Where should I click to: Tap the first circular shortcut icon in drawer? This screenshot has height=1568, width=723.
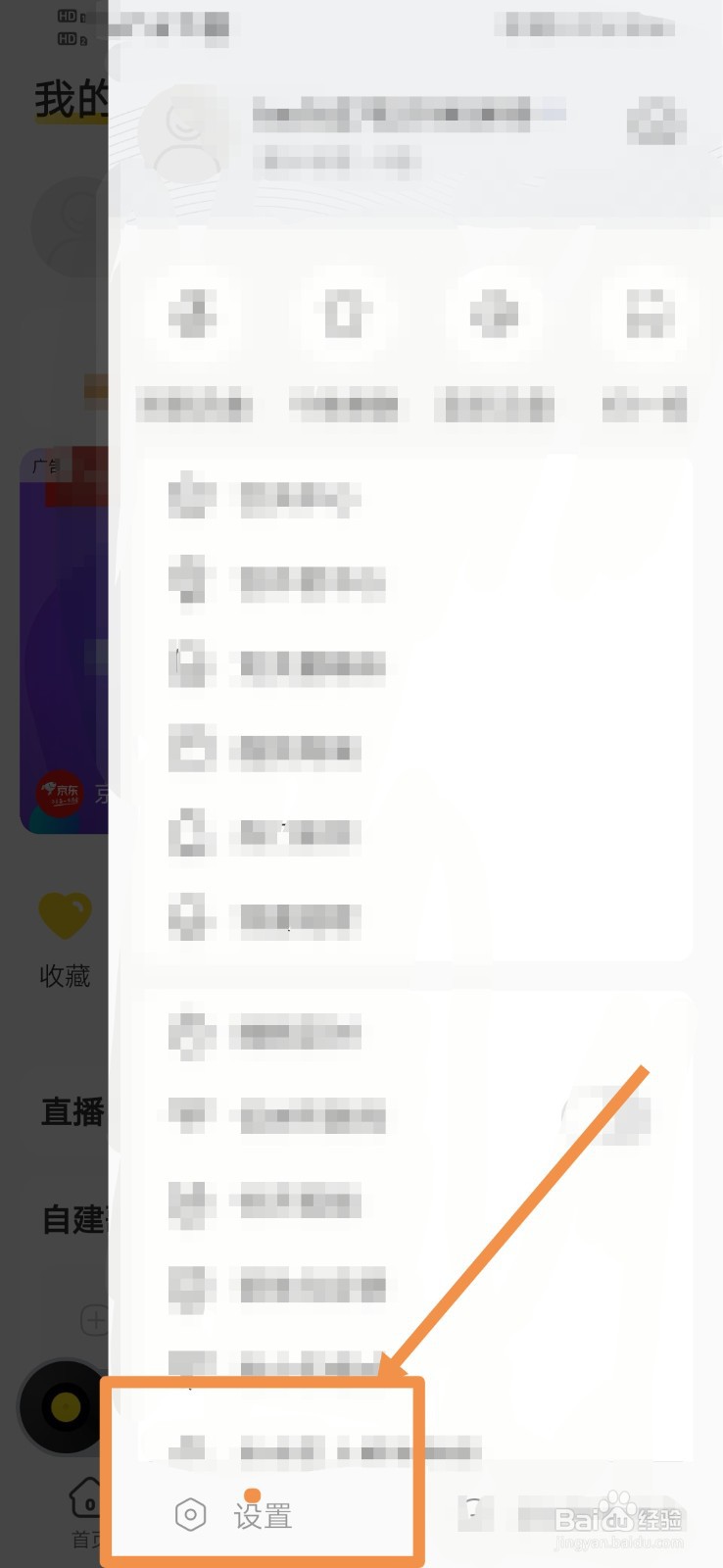[x=193, y=314]
